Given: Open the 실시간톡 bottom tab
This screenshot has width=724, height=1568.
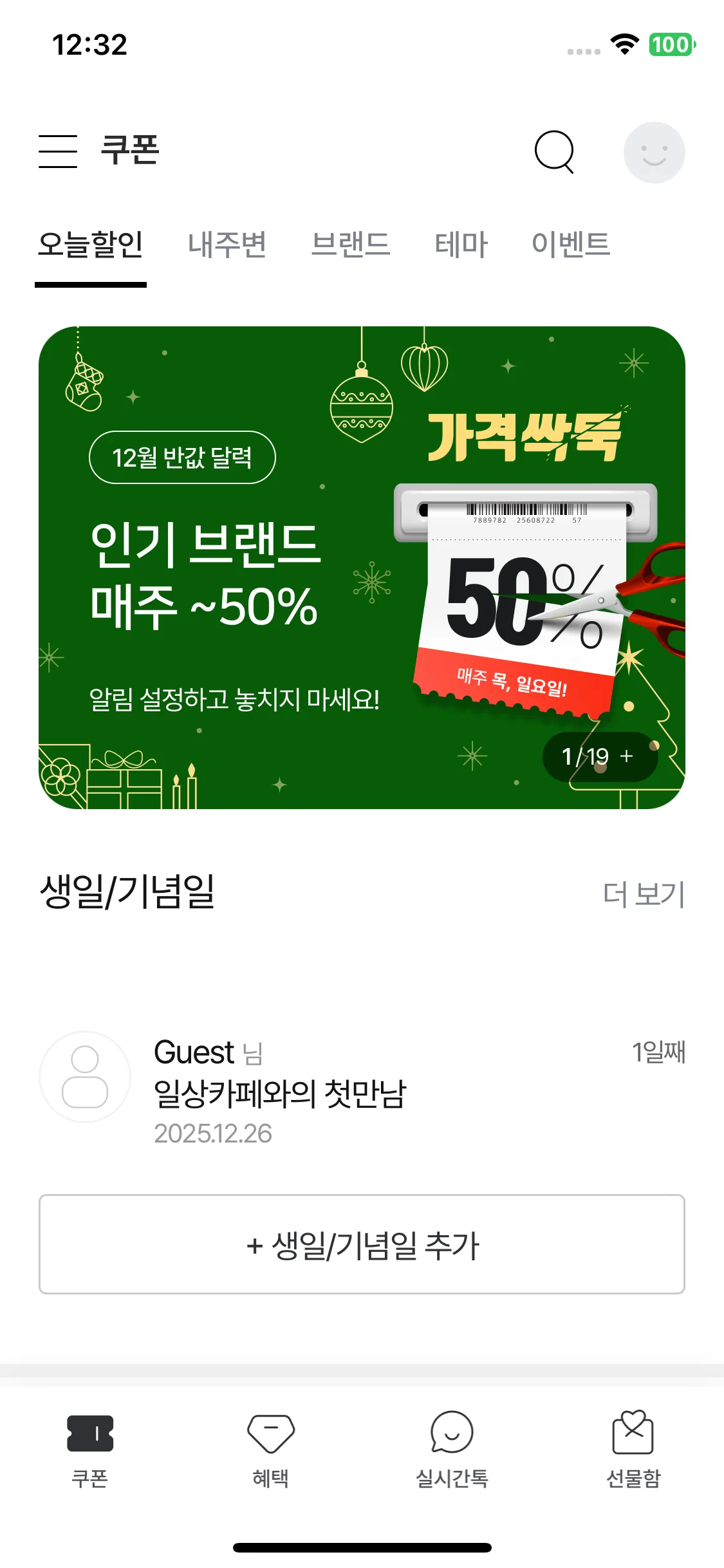Looking at the screenshot, I should 452,1450.
